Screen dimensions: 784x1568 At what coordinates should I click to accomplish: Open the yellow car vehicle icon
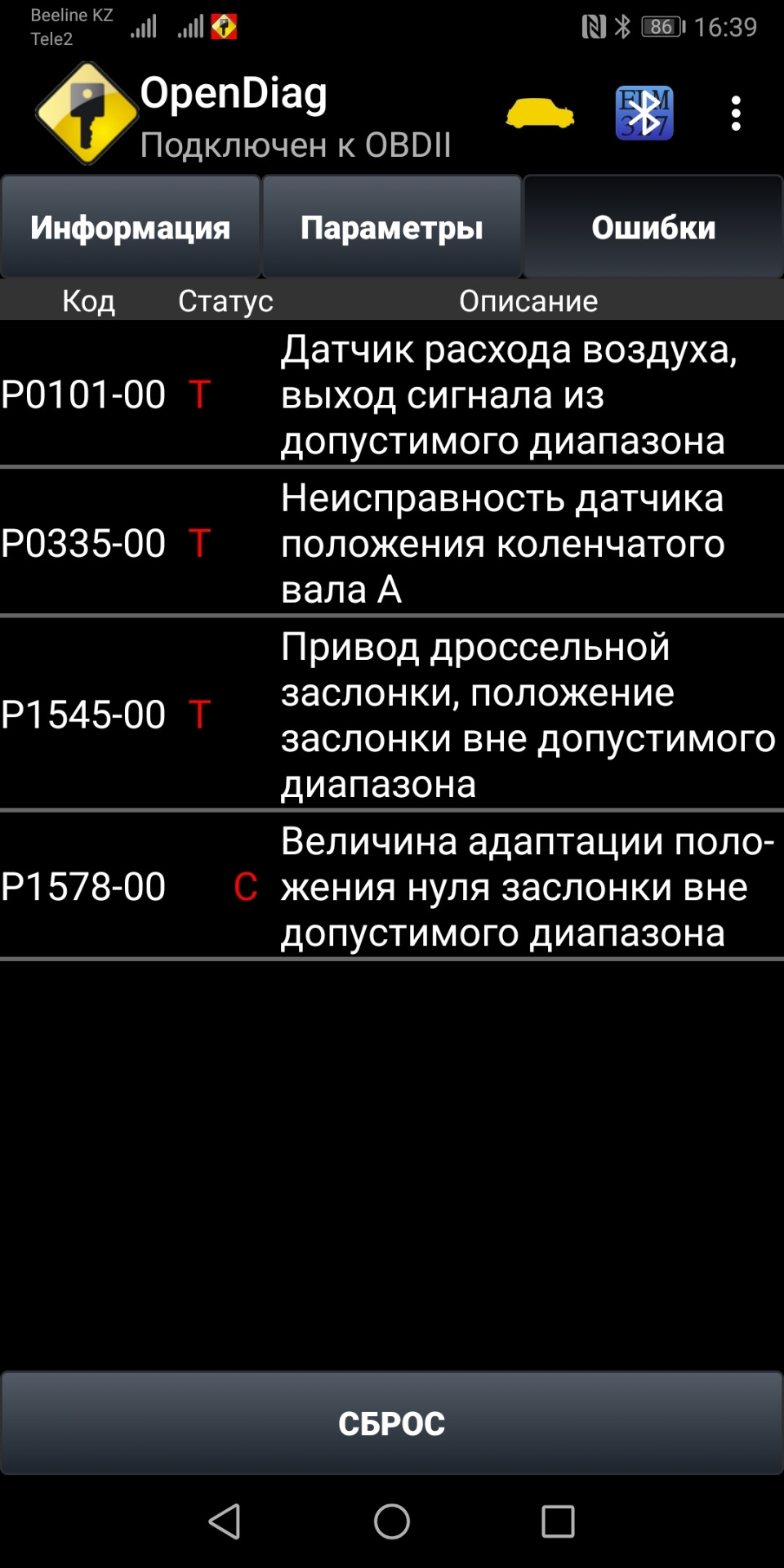click(541, 114)
